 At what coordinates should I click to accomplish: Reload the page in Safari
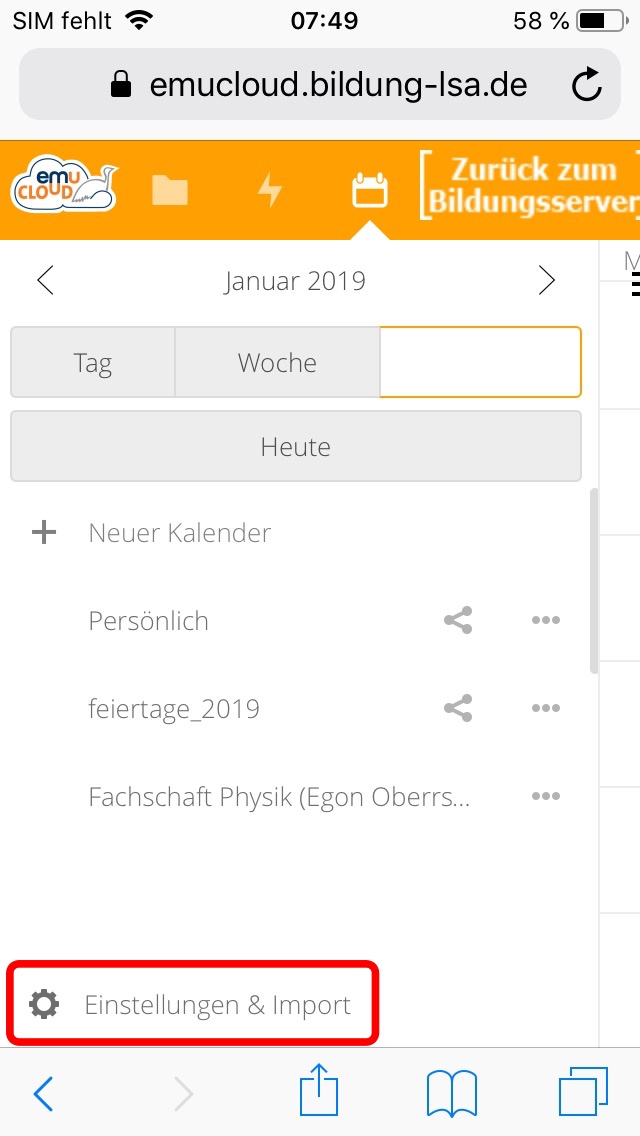(x=586, y=85)
